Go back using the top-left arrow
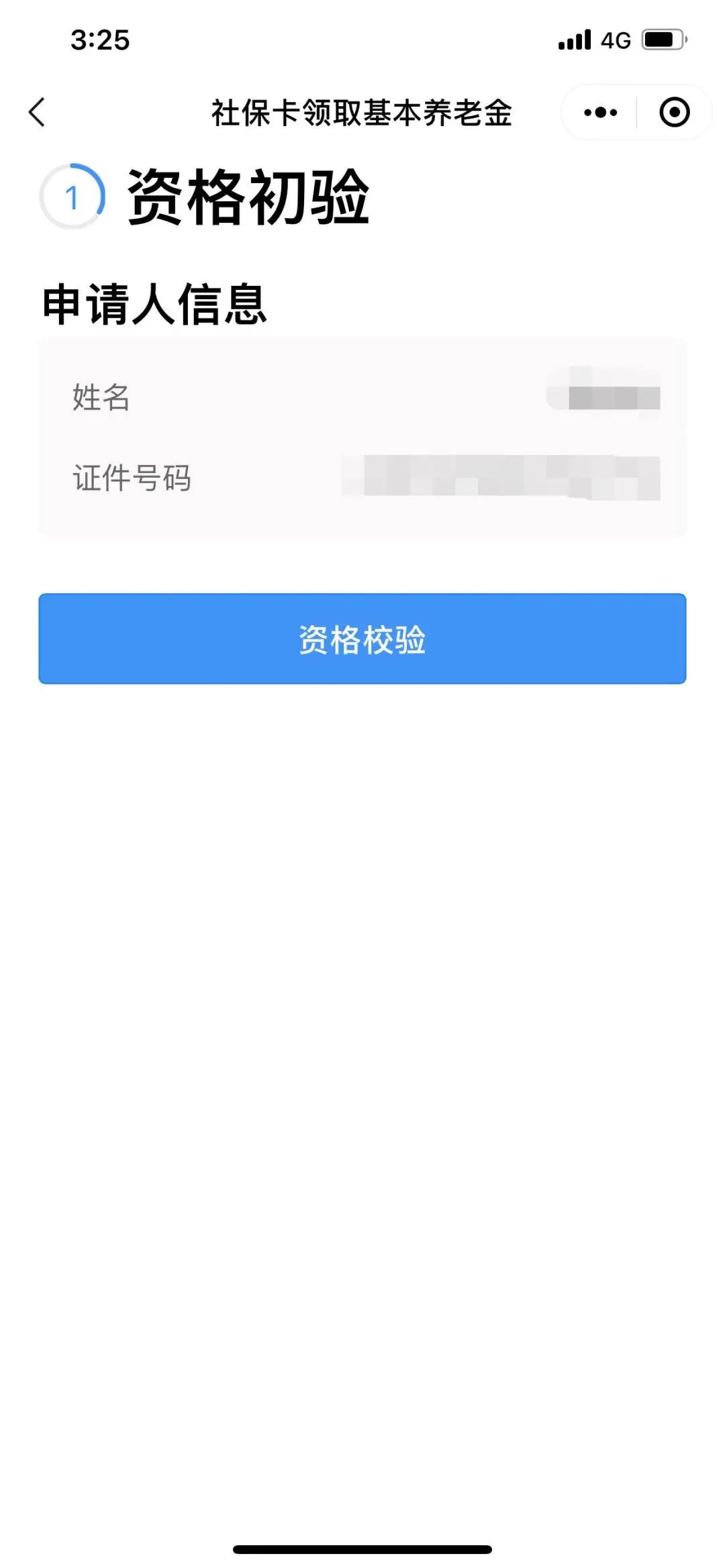The width and height of the screenshot is (725, 1568). tap(38, 112)
